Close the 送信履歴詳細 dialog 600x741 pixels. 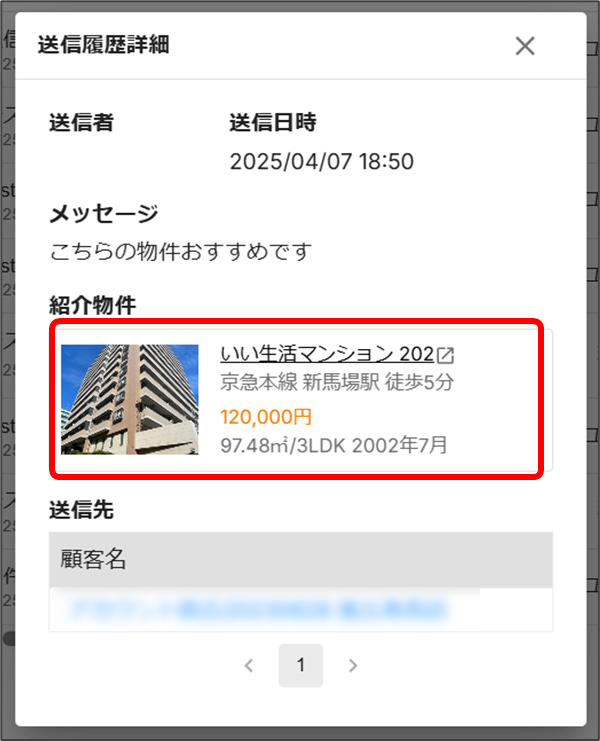525,46
